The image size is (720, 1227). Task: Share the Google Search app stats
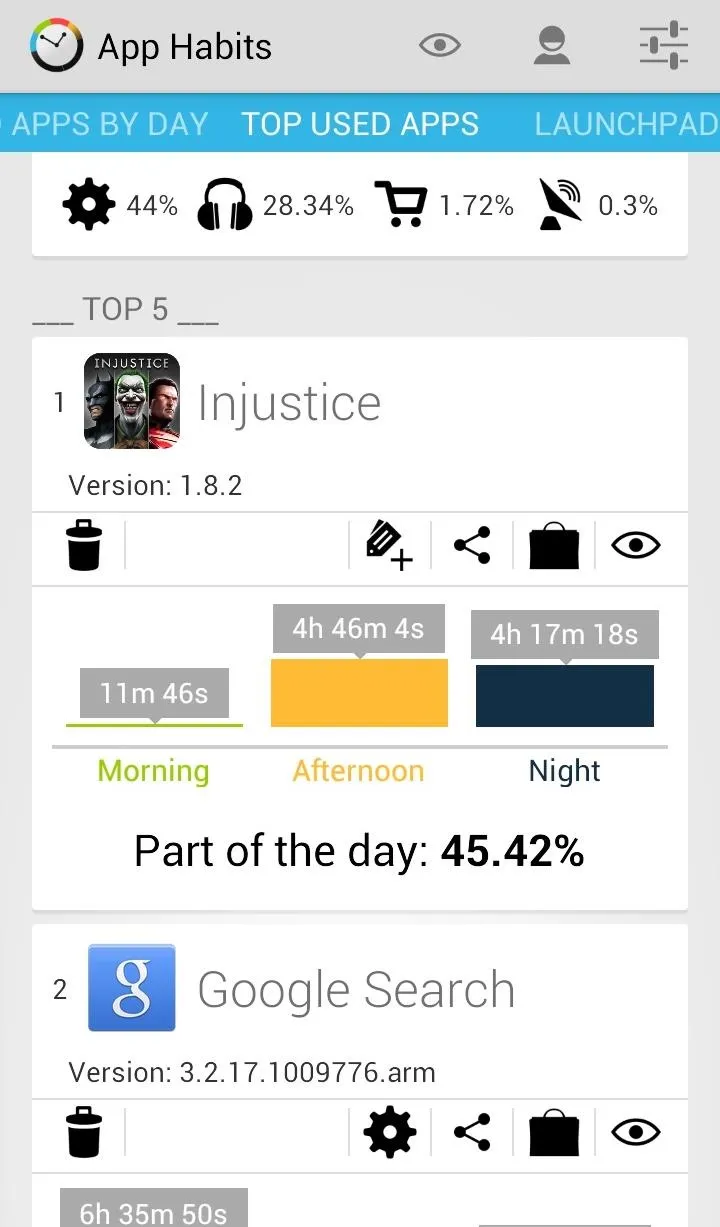tap(471, 1132)
